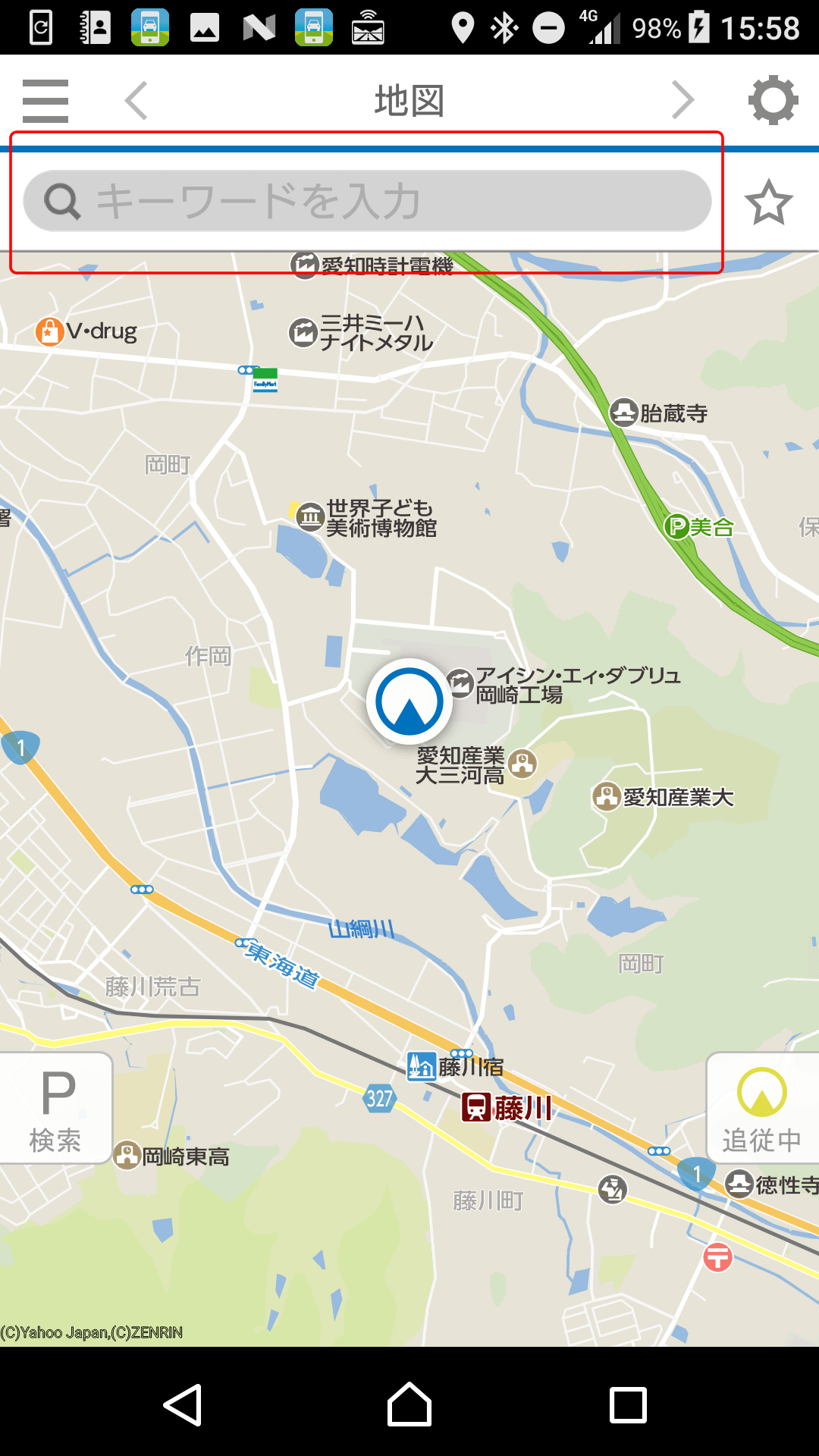This screenshot has width=819, height=1456.
Task: Open favorites star icon
Action: 768,202
